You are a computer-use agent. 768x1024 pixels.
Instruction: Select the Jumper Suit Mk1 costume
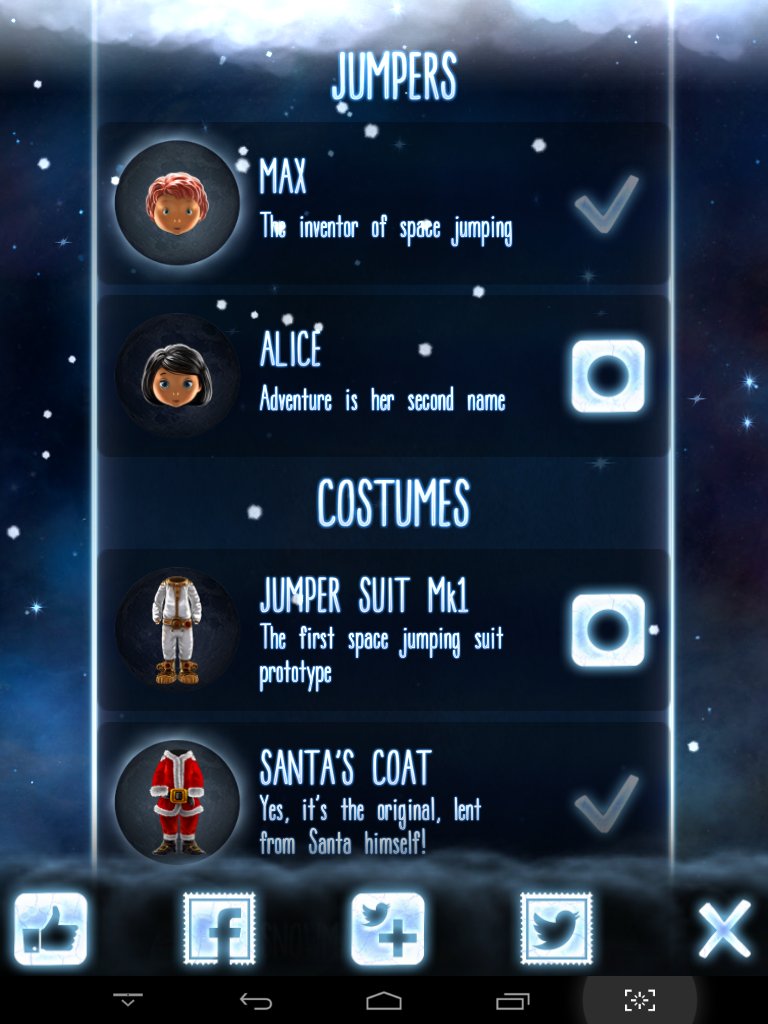point(608,630)
